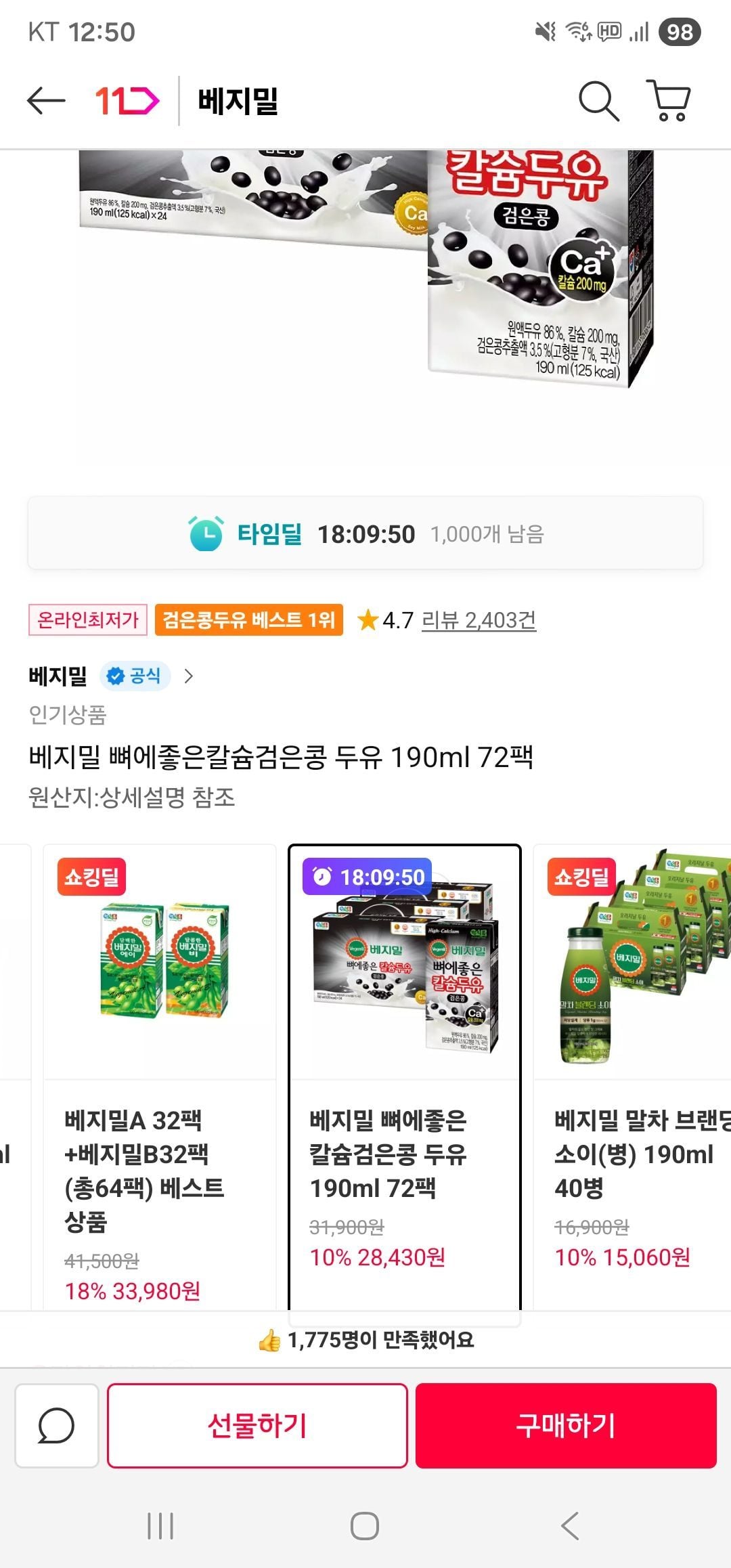Viewport: 731px width, 1568px height.
Task: Select the 뼈에좋은 칼슘검은콩 두유 72팩 card
Action: (x=404, y=1076)
